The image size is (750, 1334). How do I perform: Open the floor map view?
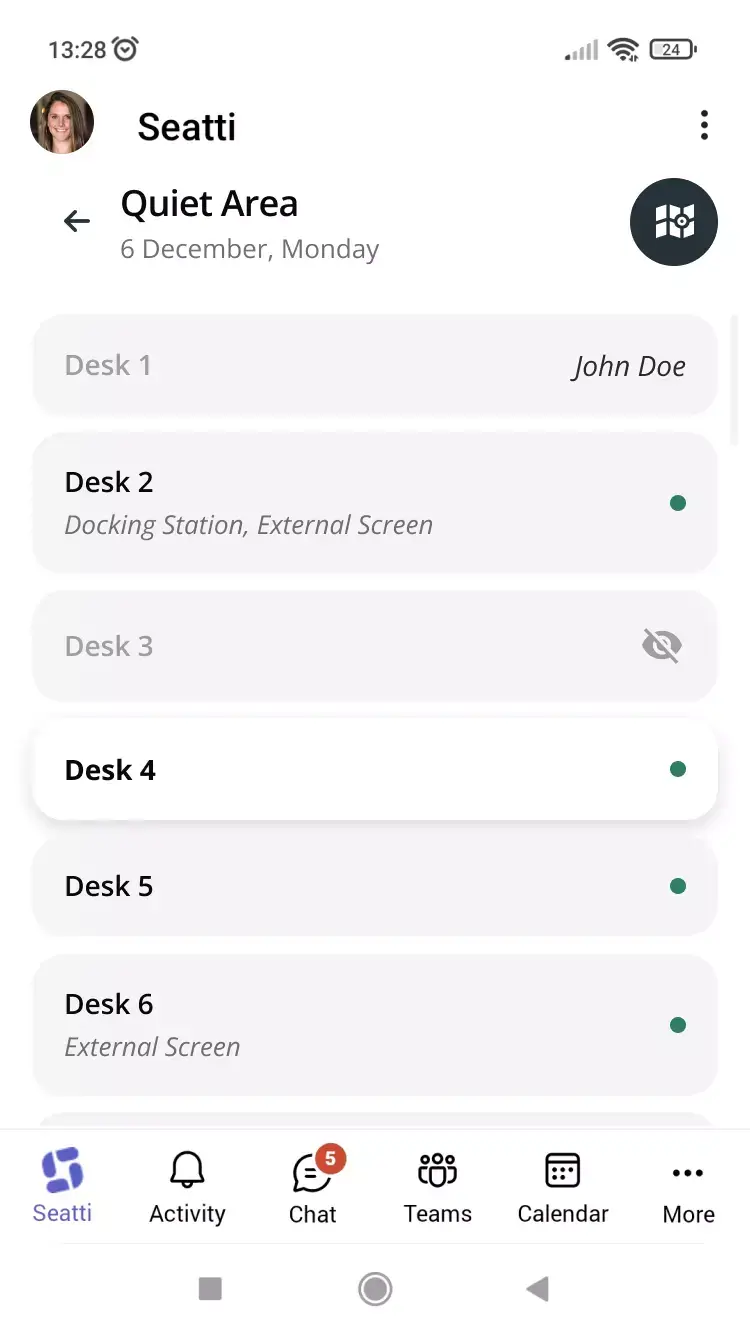click(673, 222)
